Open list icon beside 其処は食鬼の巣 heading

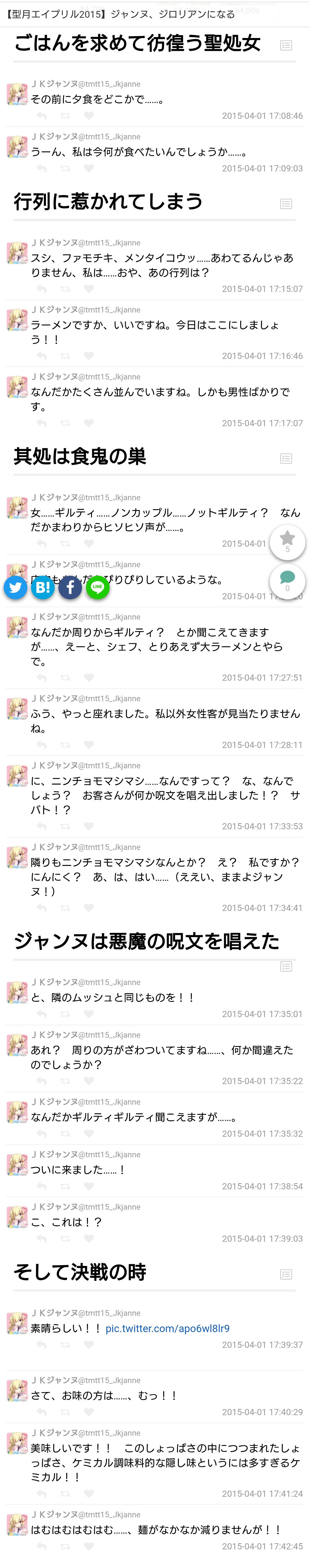tap(286, 458)
